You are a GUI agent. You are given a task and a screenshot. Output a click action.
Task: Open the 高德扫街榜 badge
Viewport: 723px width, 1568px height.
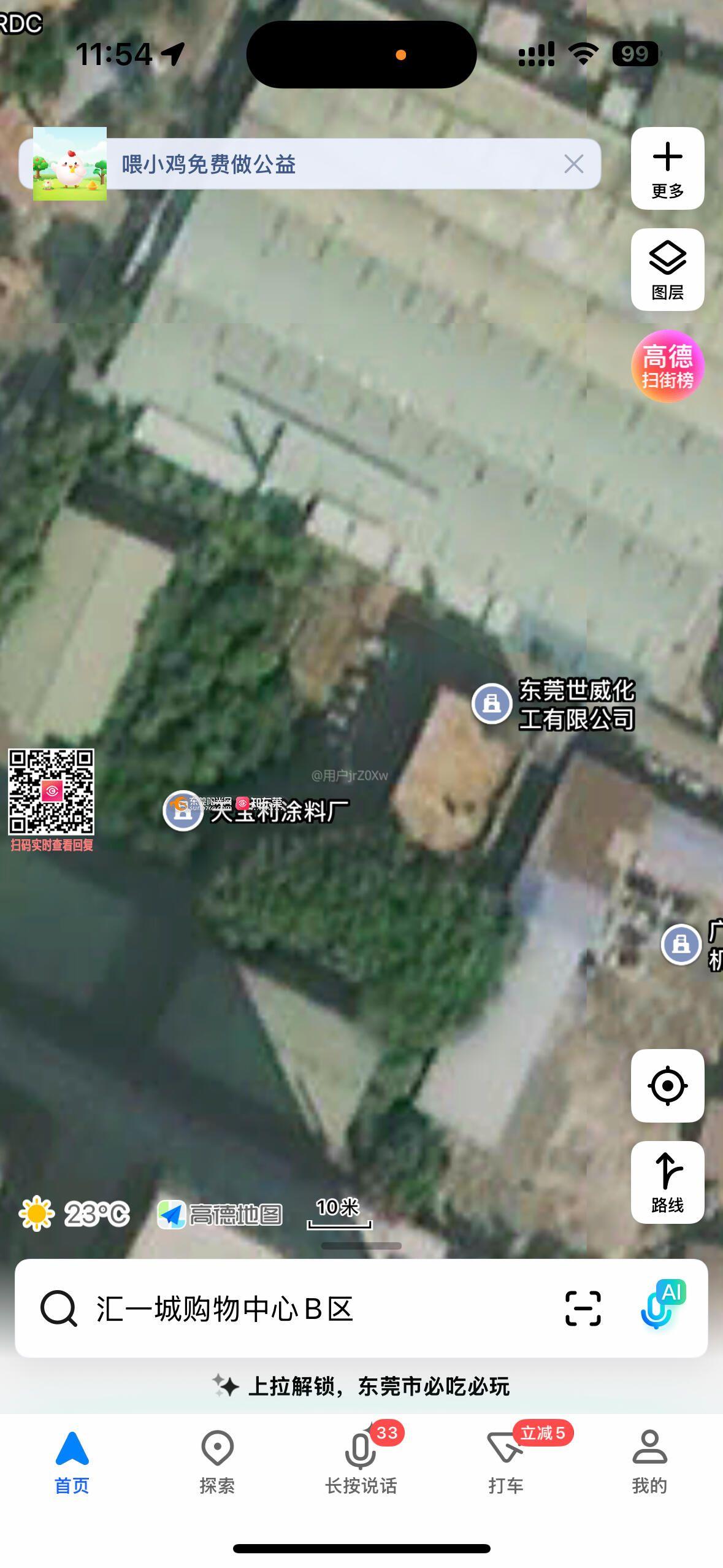click(667, 366)
